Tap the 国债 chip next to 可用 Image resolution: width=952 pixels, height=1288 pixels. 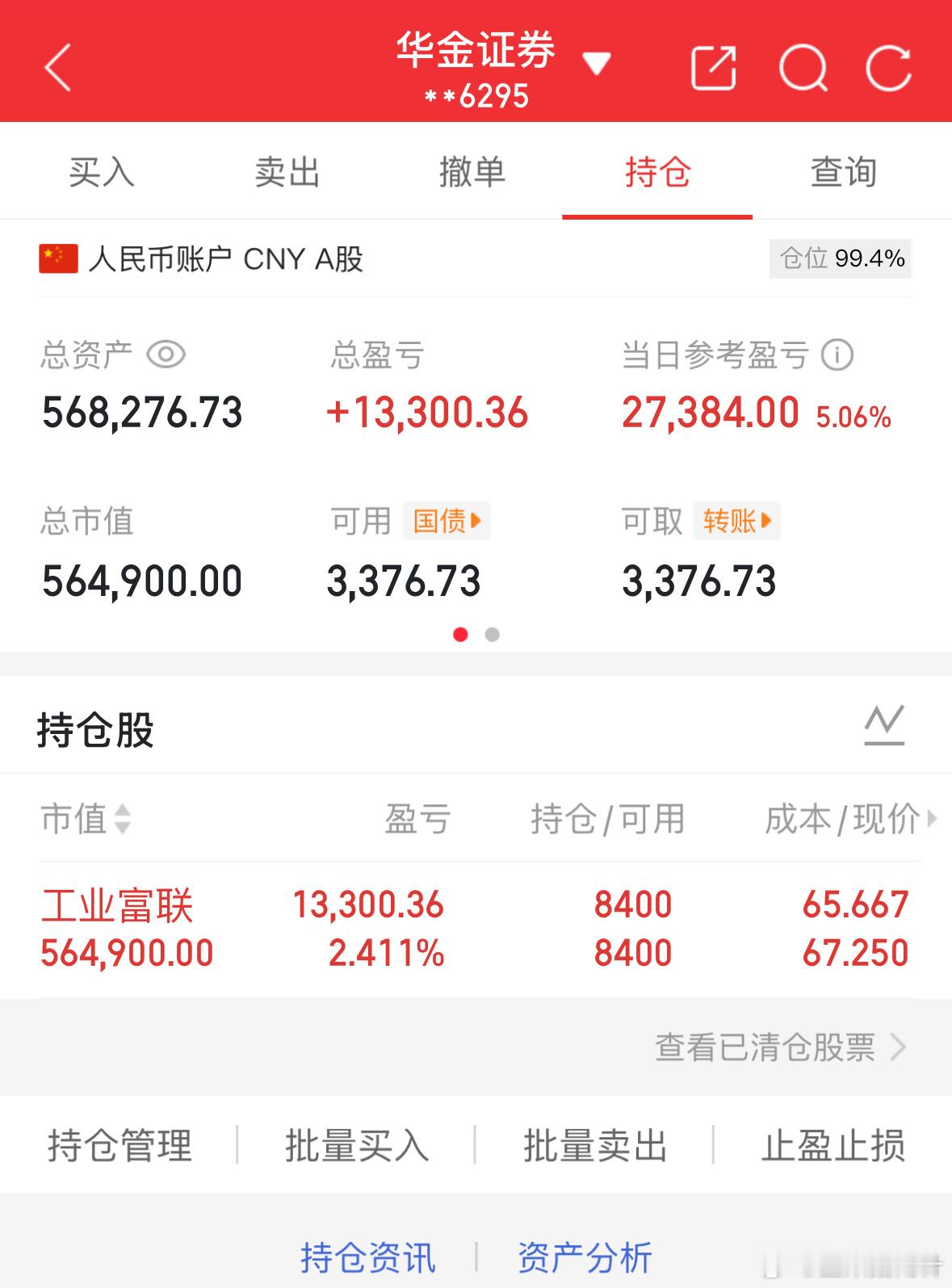(x=447, y=521)
